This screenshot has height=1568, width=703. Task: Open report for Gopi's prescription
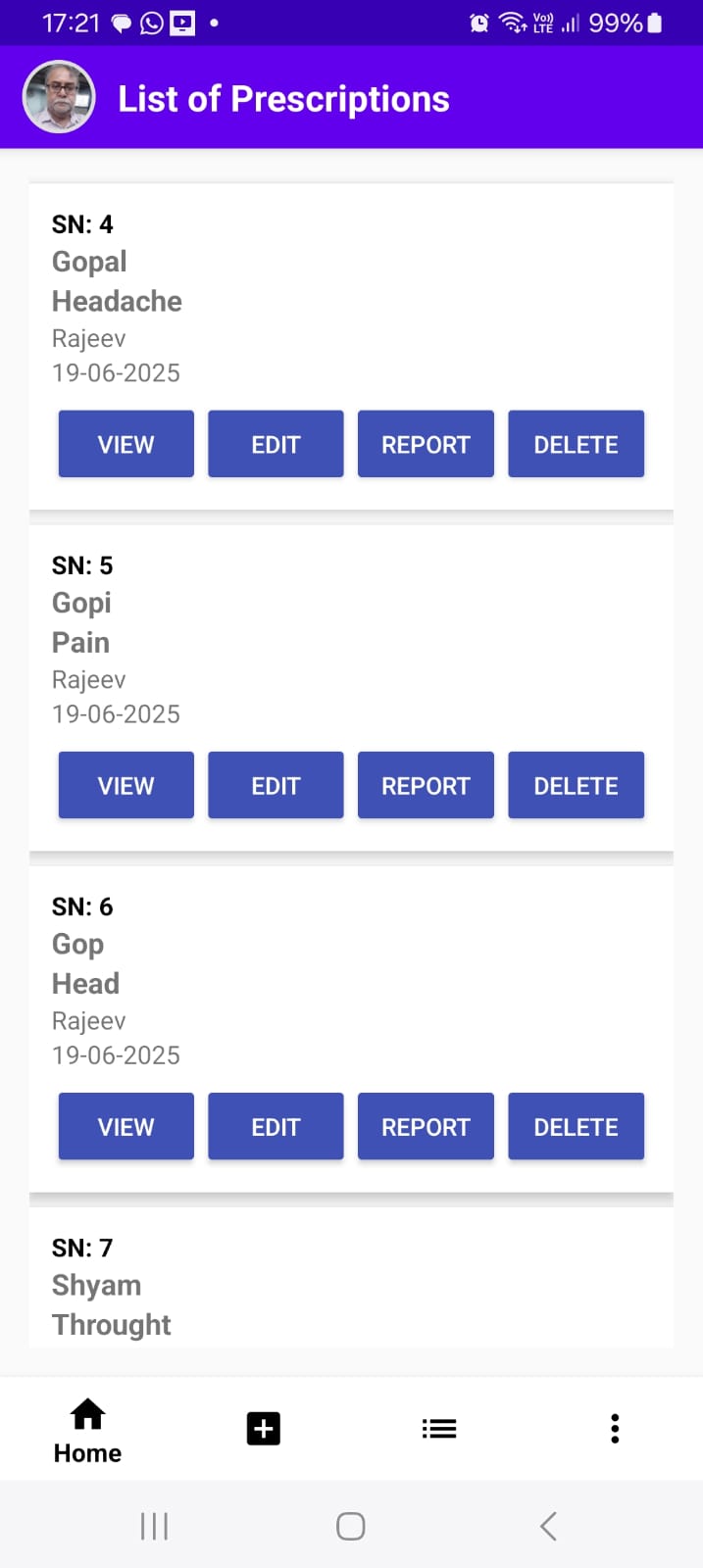click(x=426, y=785)
